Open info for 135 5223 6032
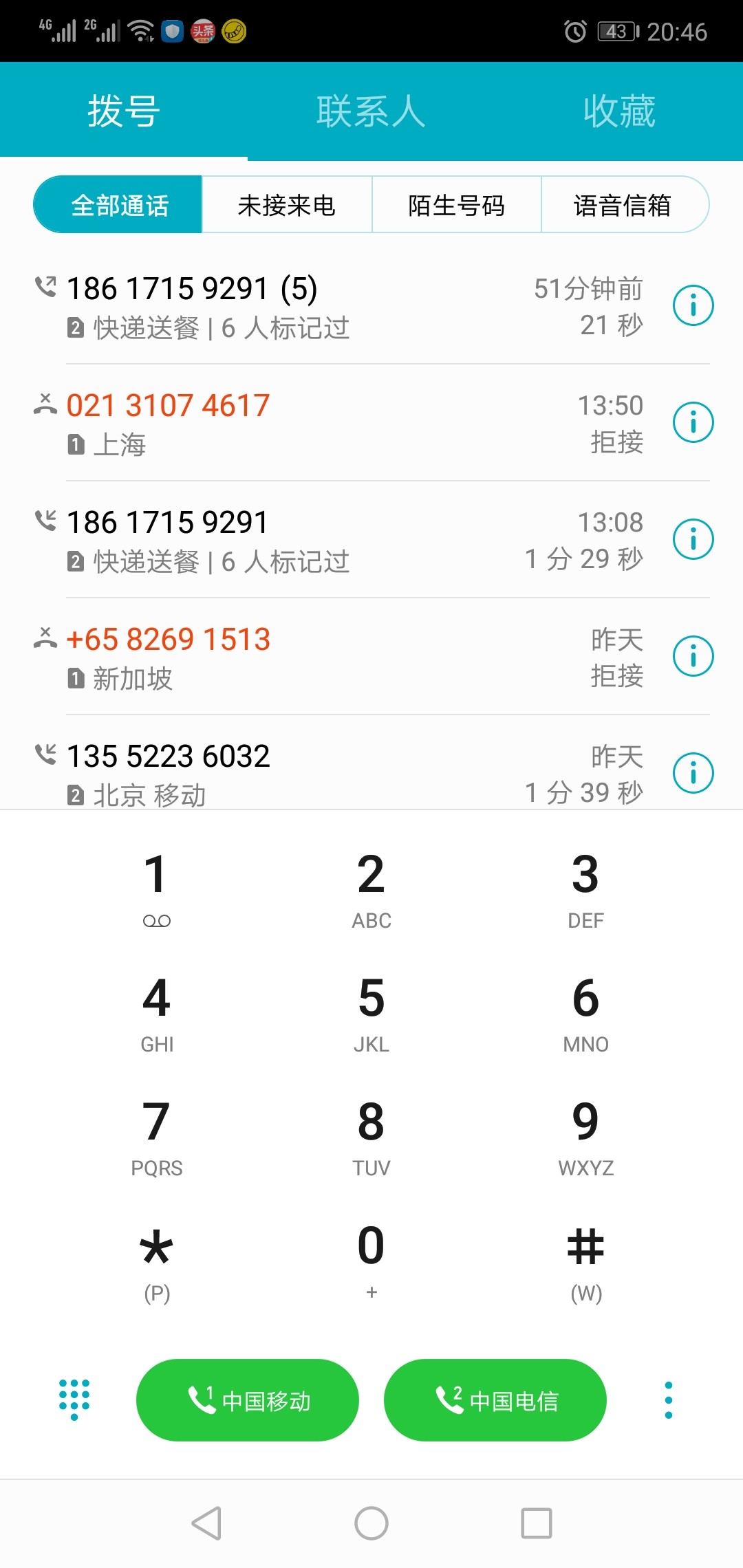This screenshot has width=743, height=1568. 693,773
